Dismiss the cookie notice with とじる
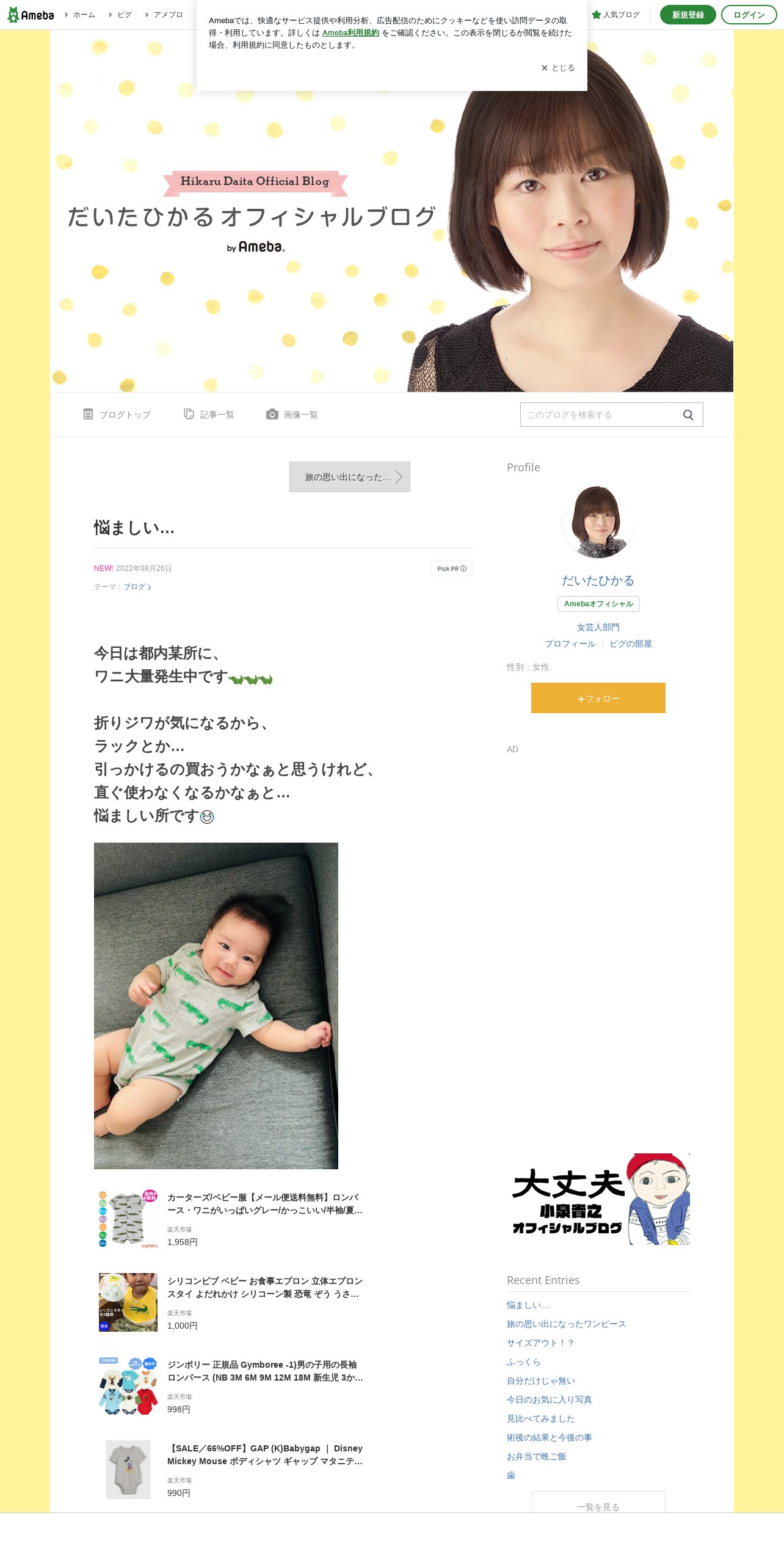The width and height of the screenshot is (784, 1568). 558,68
